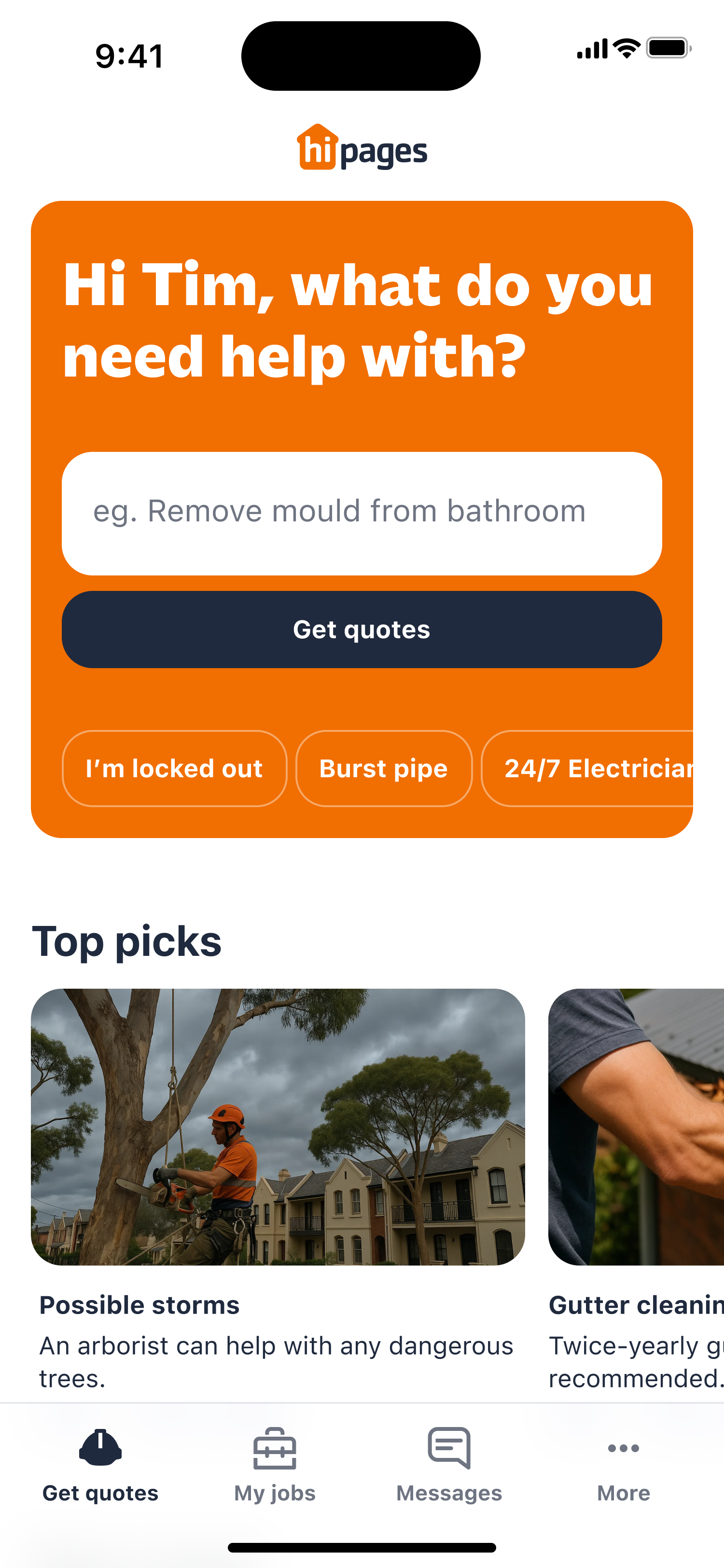724x1568 pixels.
Task: Tap the dark Get quotes button
Action: tap(362, 630)
